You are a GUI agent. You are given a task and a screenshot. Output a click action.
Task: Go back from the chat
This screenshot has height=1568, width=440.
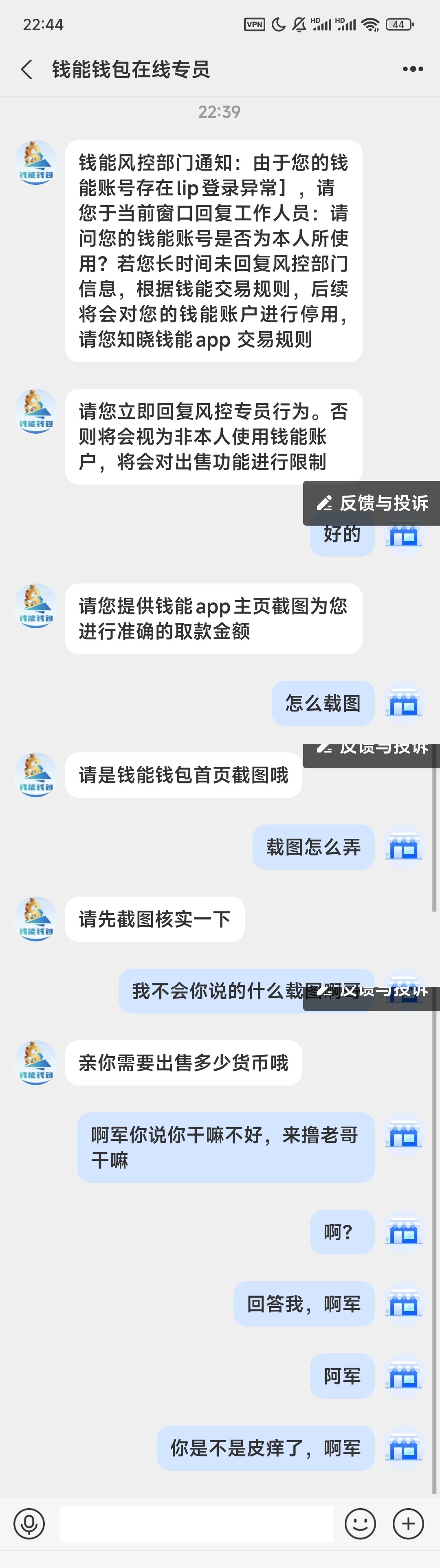tap(27, 69)
